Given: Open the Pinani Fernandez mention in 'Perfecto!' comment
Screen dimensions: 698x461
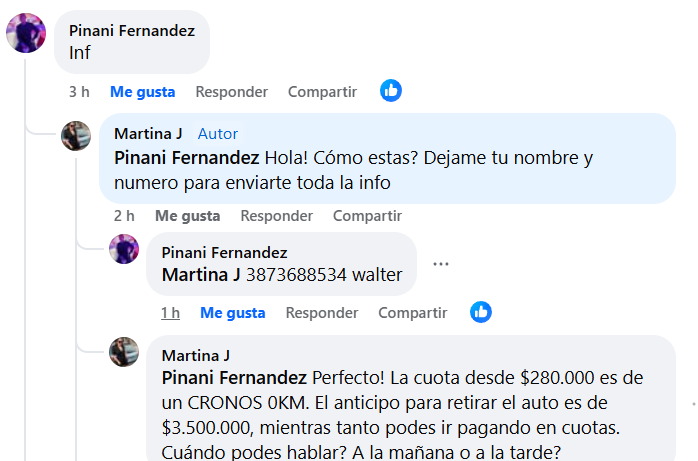Looking at the screenshot, I should (x=233, y=378).
